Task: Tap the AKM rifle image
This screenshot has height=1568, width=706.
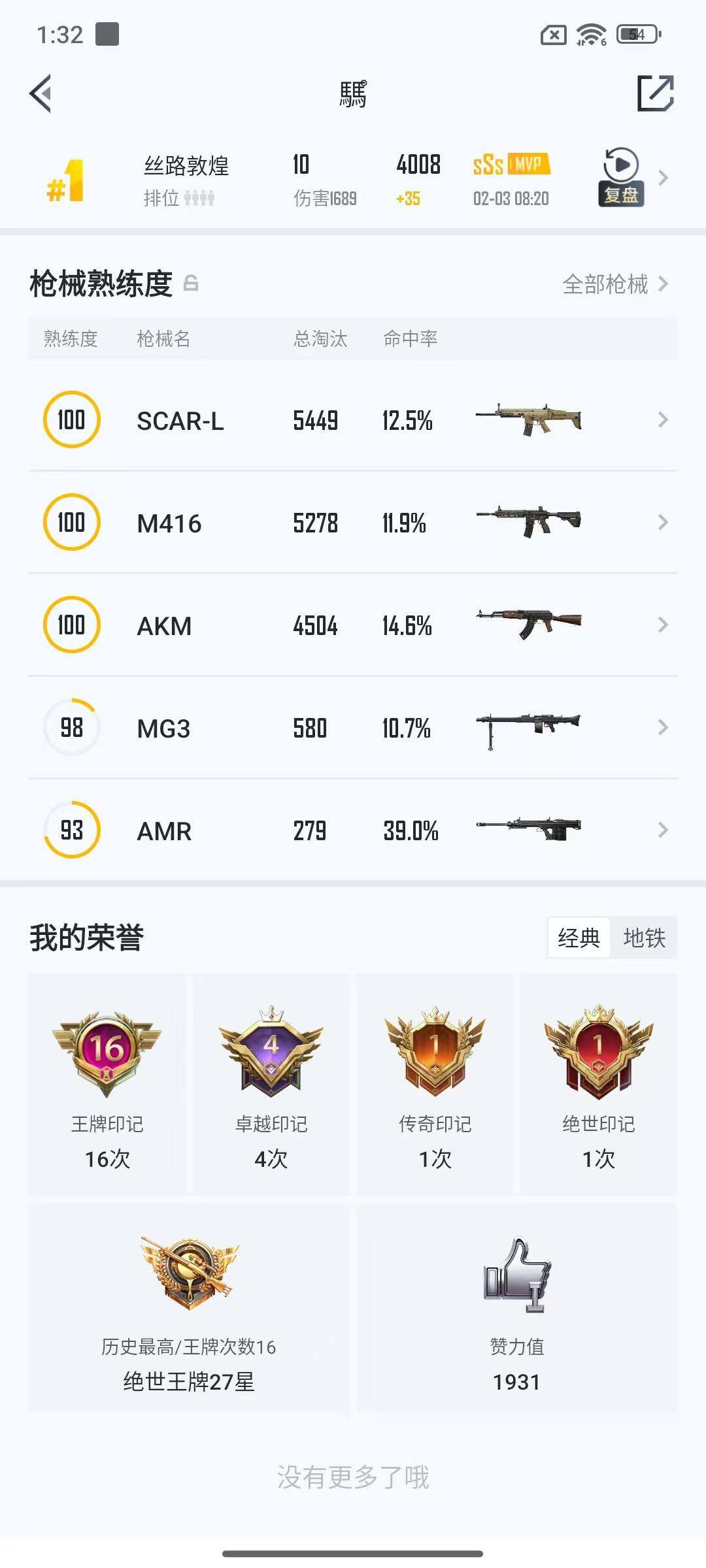Action: [529, 624]
